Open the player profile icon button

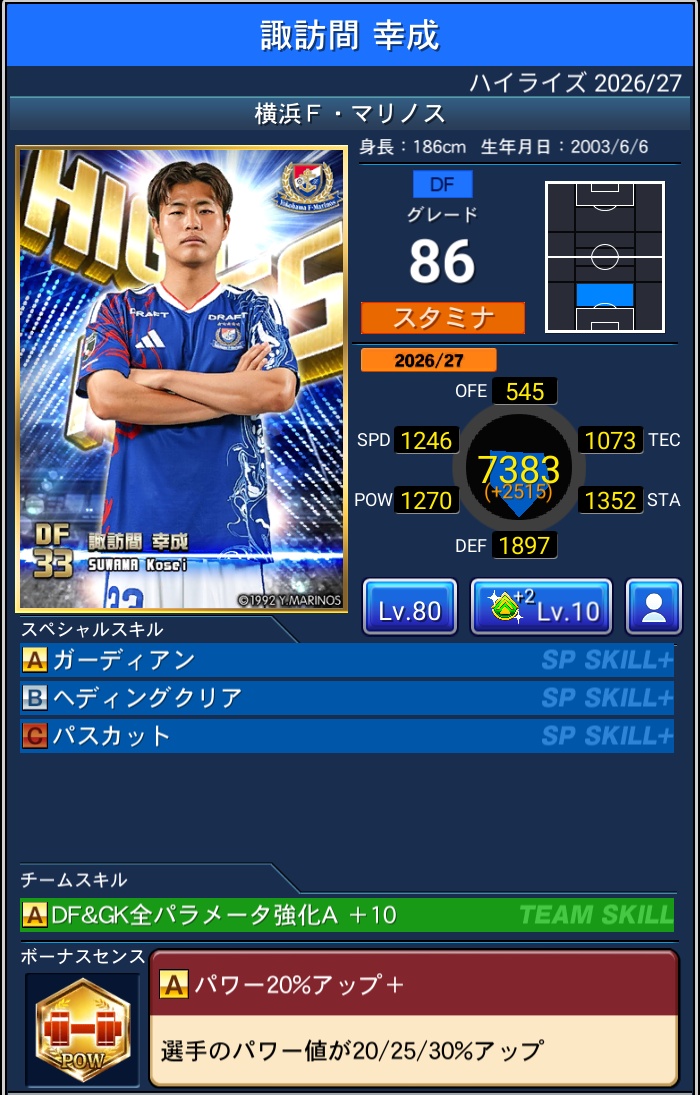click(653, 607)
